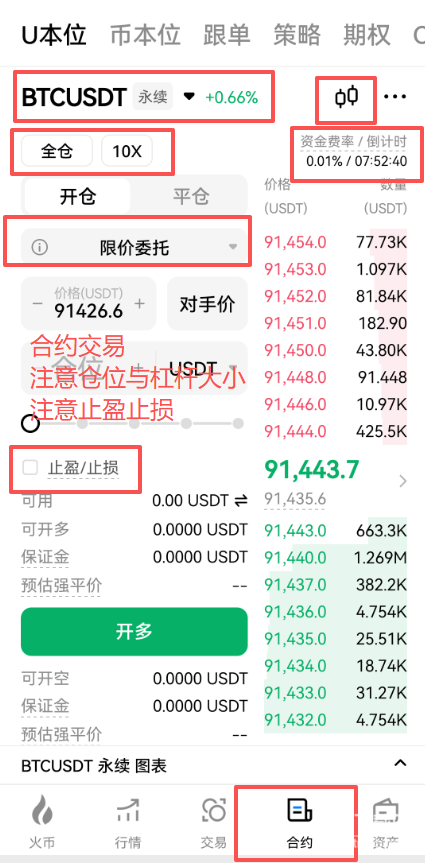Tap the 对手价 button

click(x=208, y=304)
